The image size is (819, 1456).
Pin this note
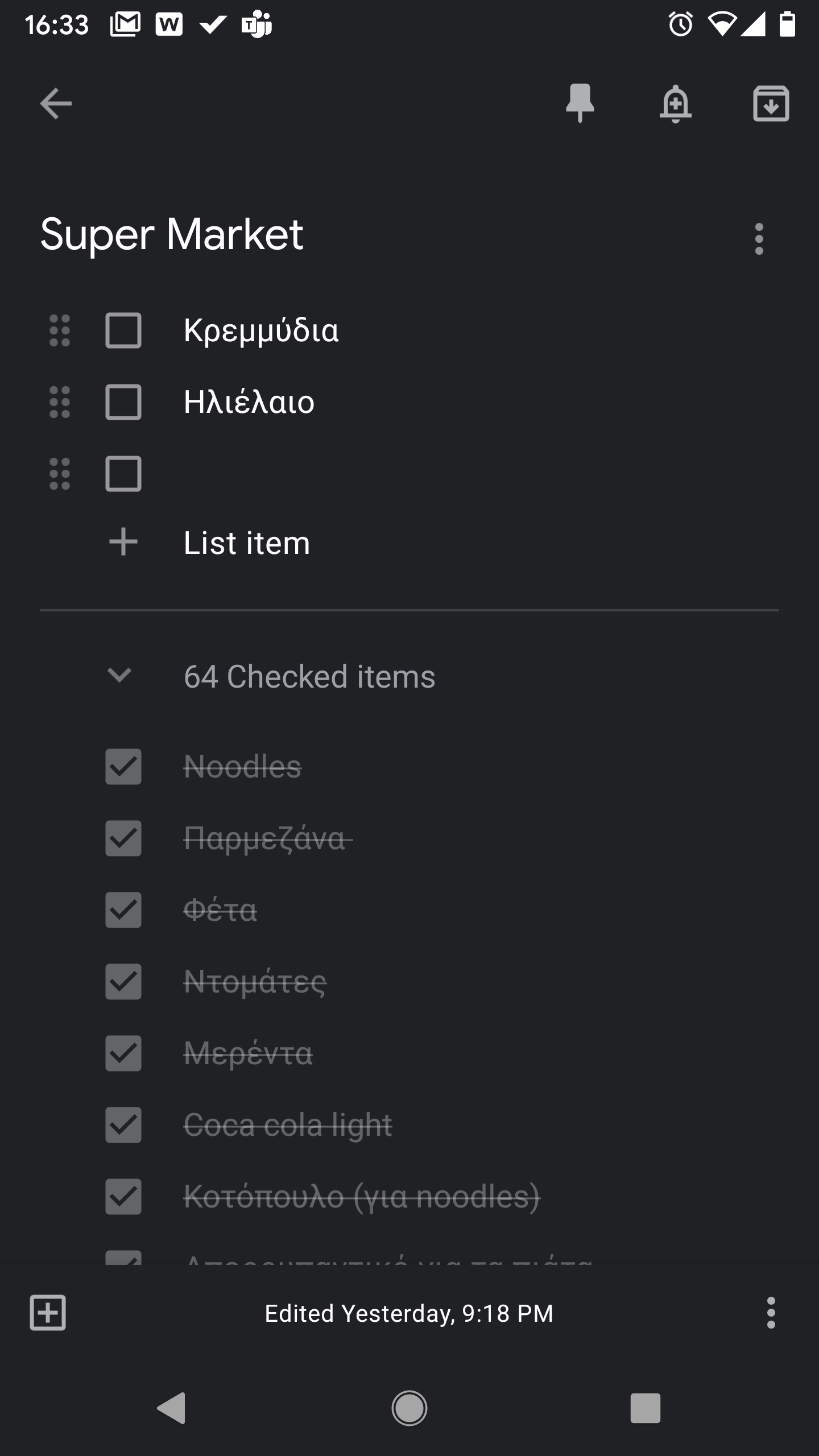[580, 104]
